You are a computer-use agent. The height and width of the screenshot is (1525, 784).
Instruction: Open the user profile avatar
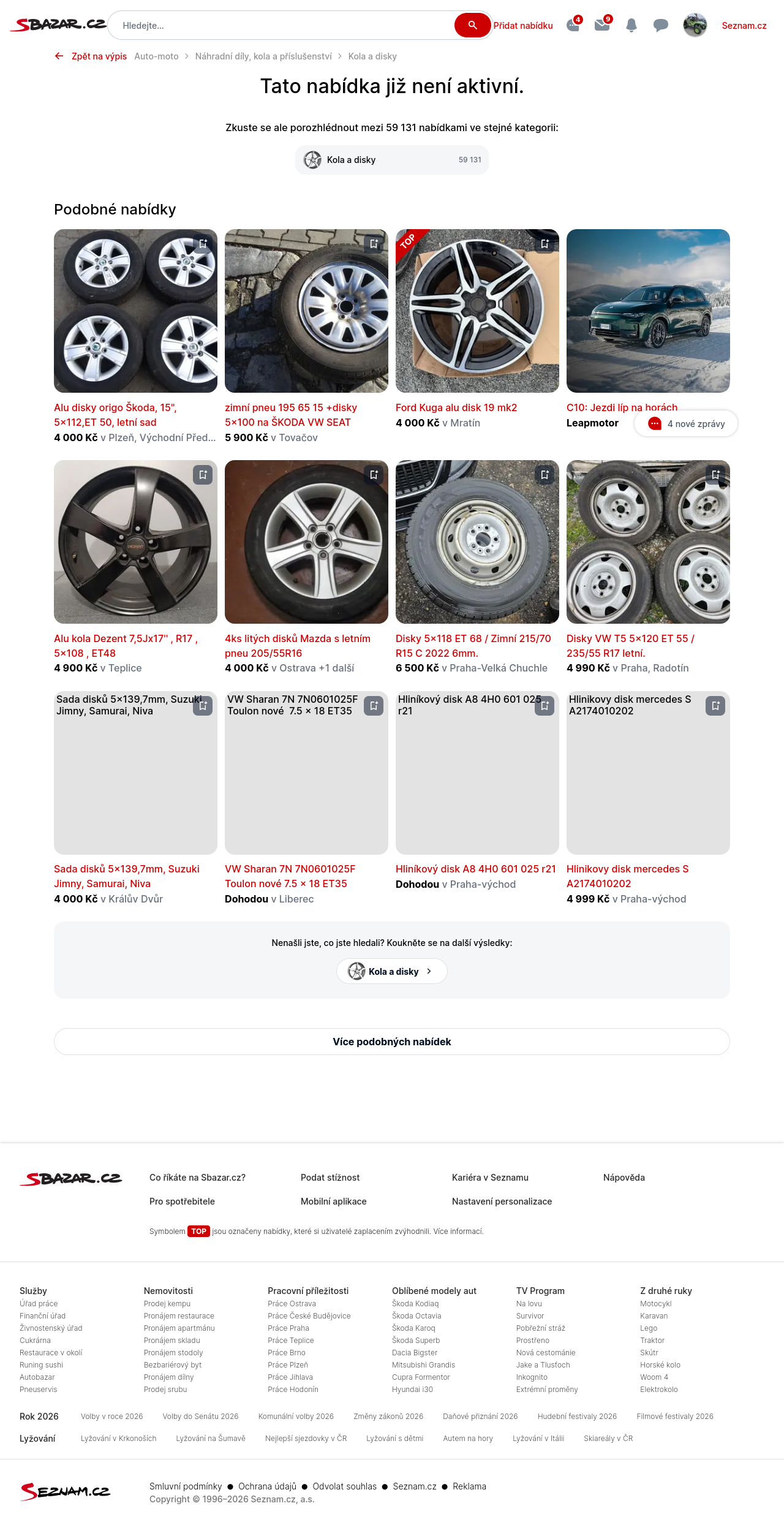[695, 25]
